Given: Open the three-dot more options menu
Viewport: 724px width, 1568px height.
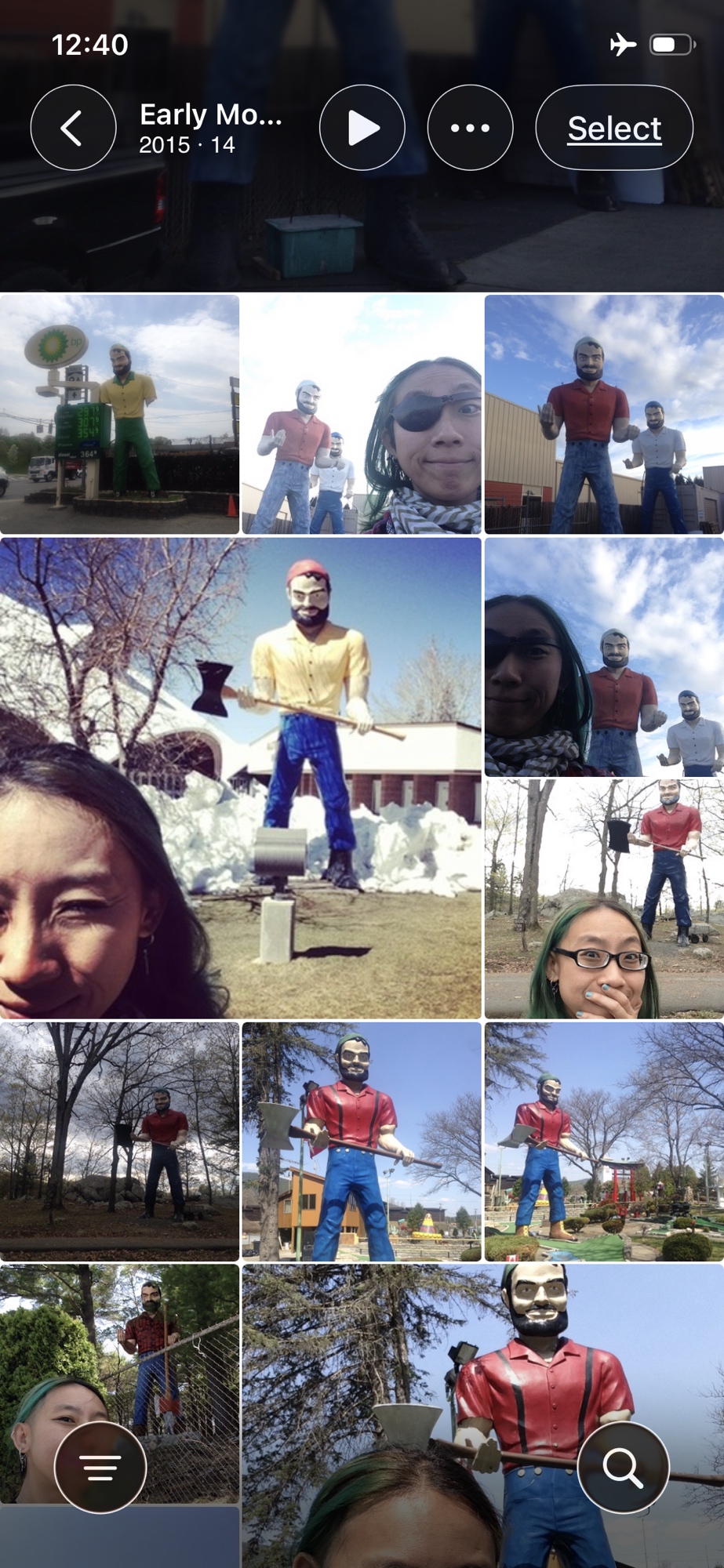Looking at the screenshot, I should 470,128.
